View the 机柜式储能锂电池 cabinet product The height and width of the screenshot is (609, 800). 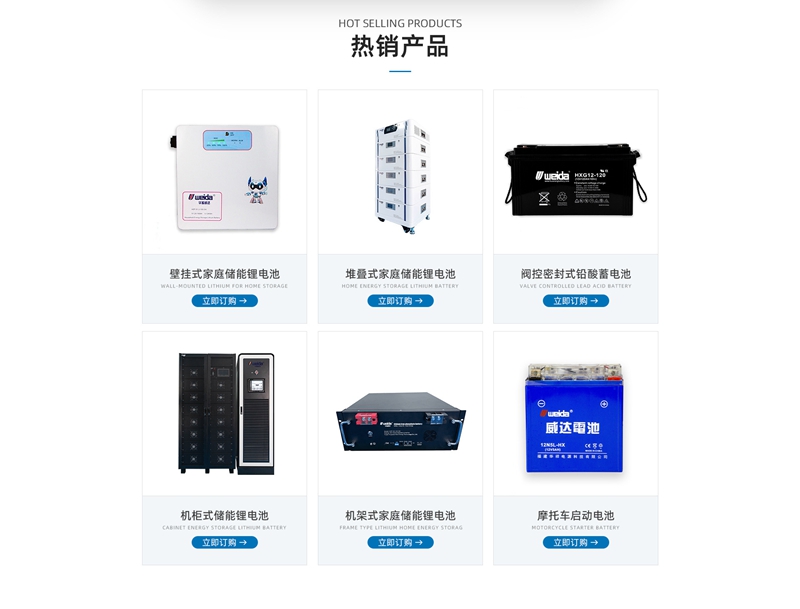coord(225,413)
